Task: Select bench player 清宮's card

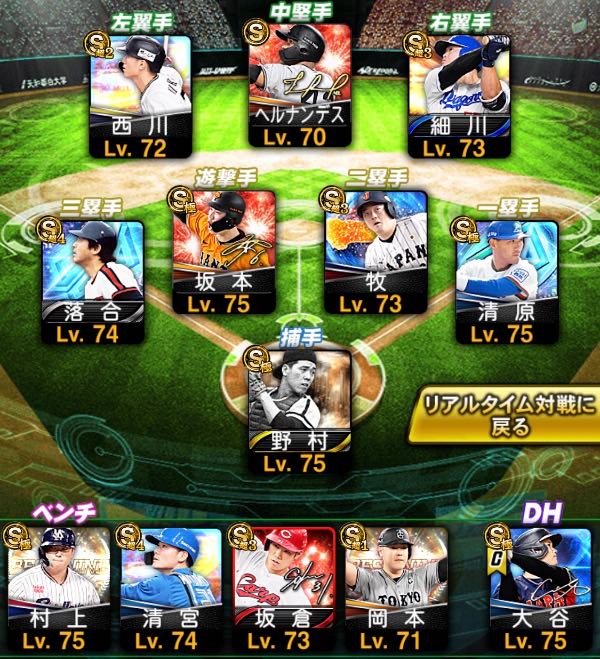Action: point(171,590)
